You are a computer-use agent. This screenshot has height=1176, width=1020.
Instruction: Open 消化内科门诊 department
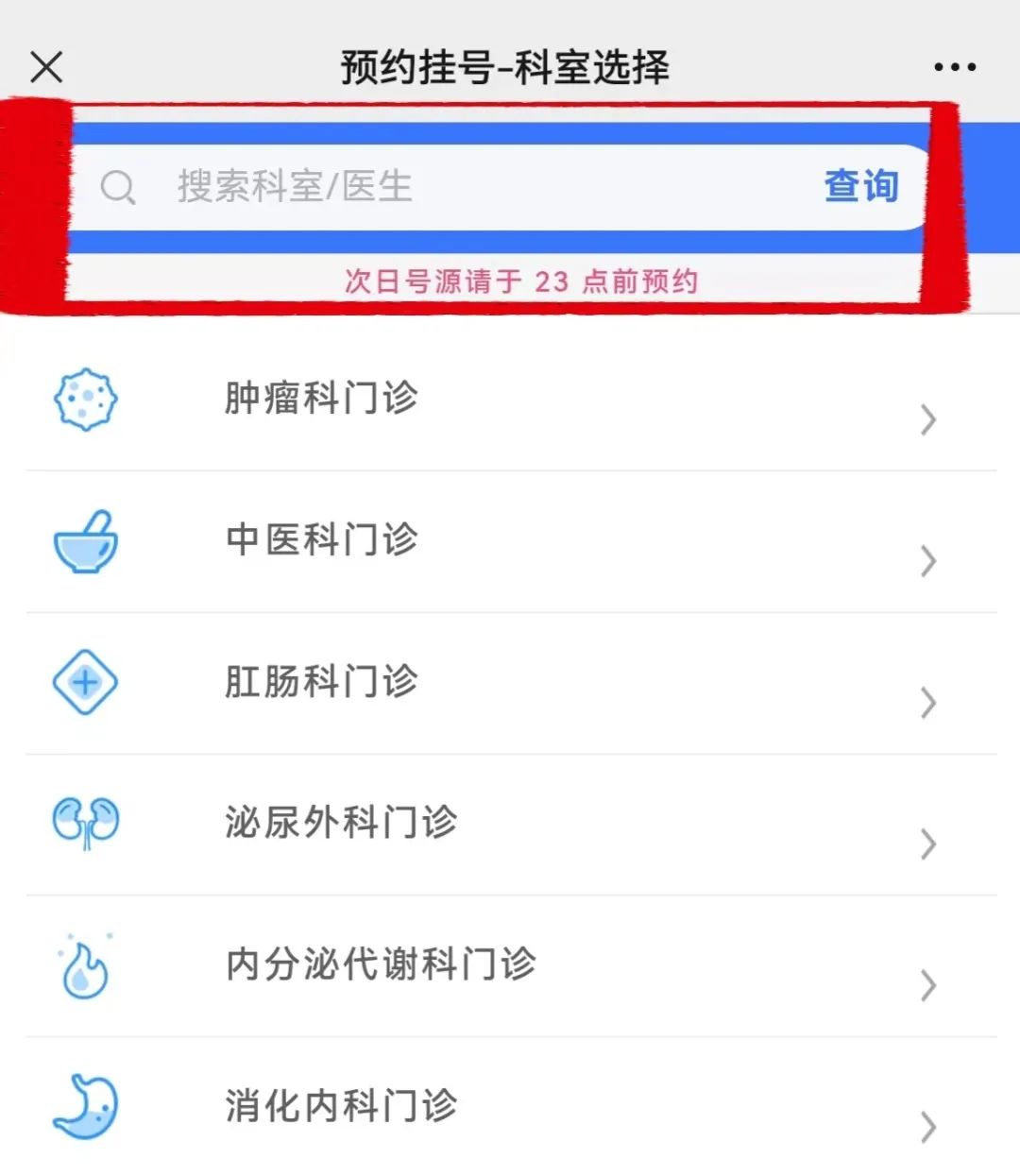pos(510,1106)
